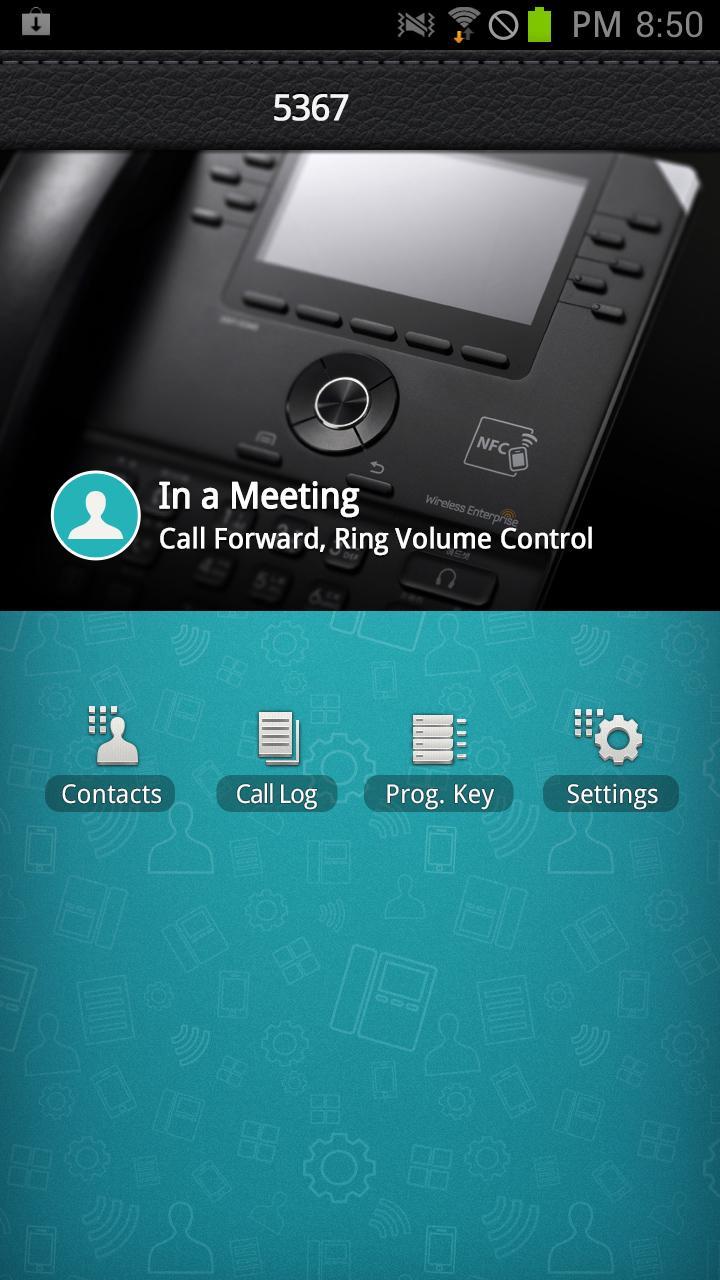Tap the Settings label below its icon
This screenshot has width=720, height=1280.
pos(610,793)
